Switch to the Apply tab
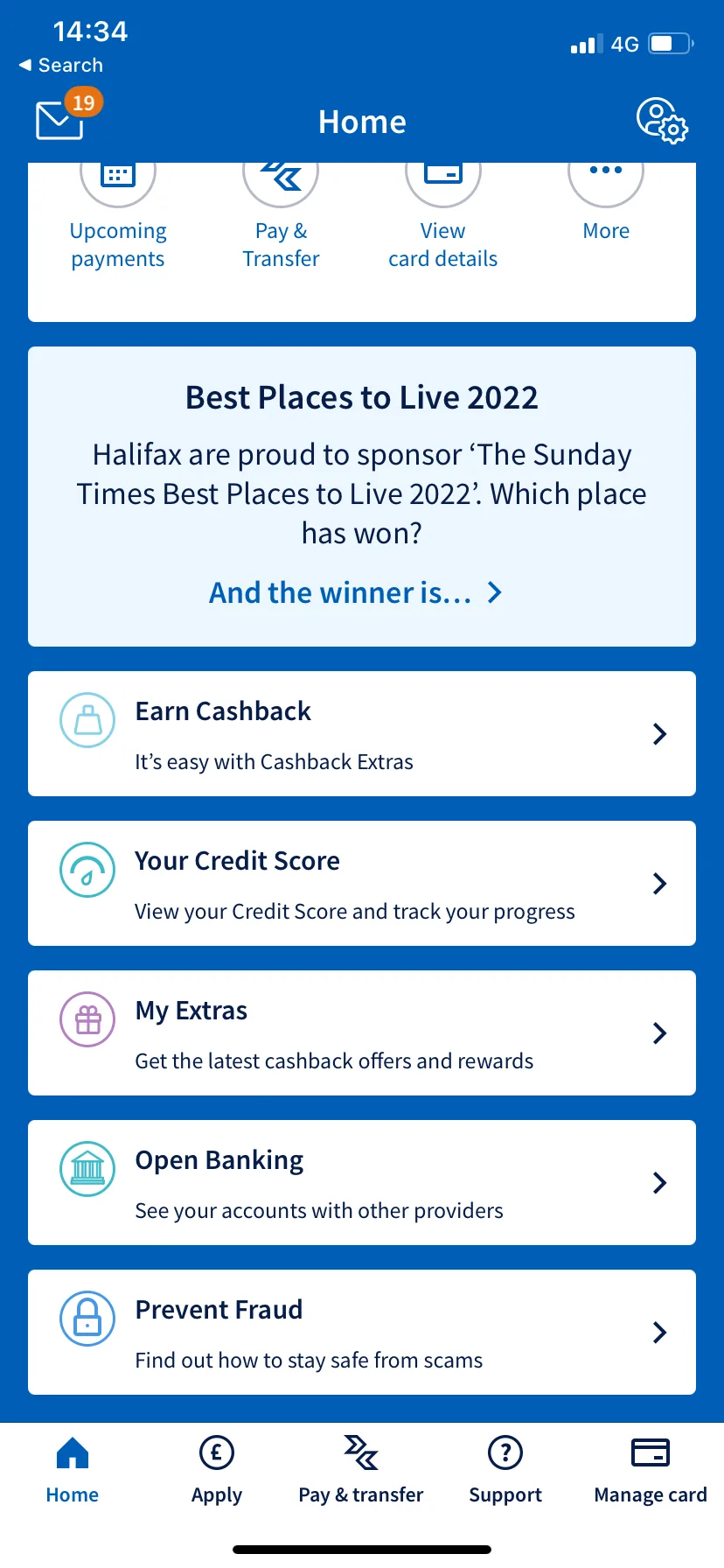This screenshot has width=724, height=1568. (217, 1470)
